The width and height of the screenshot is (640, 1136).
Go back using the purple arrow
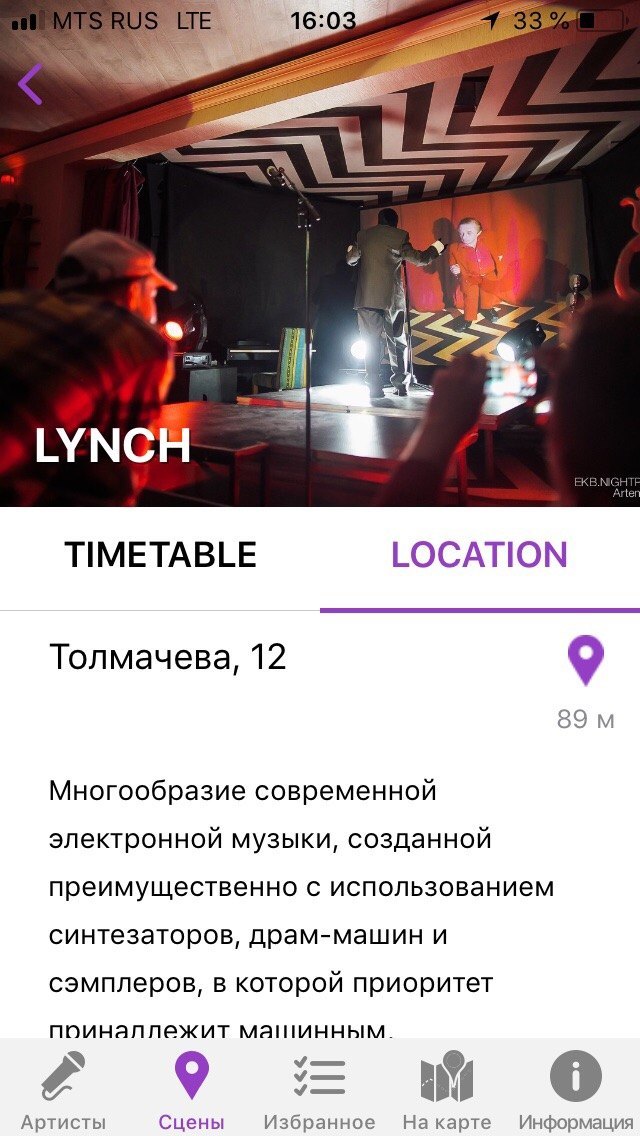[x=31, y=85]
